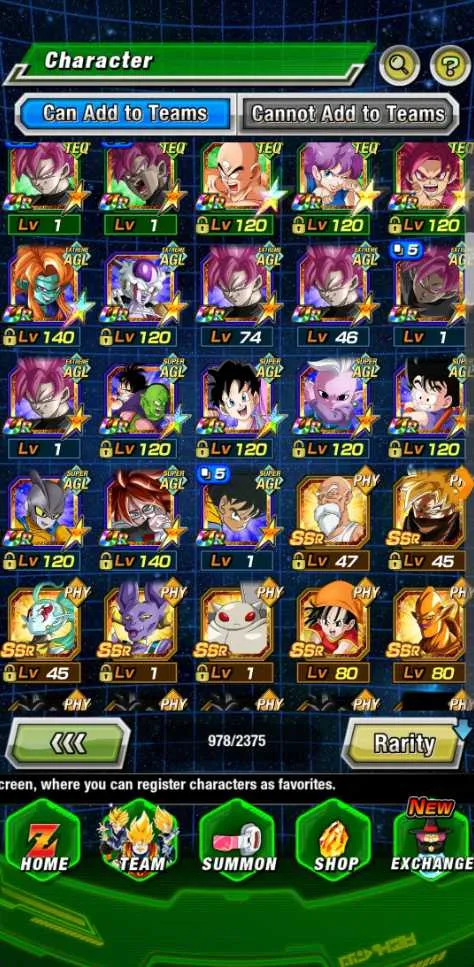Open the TEAM menu

pos(139,840)
